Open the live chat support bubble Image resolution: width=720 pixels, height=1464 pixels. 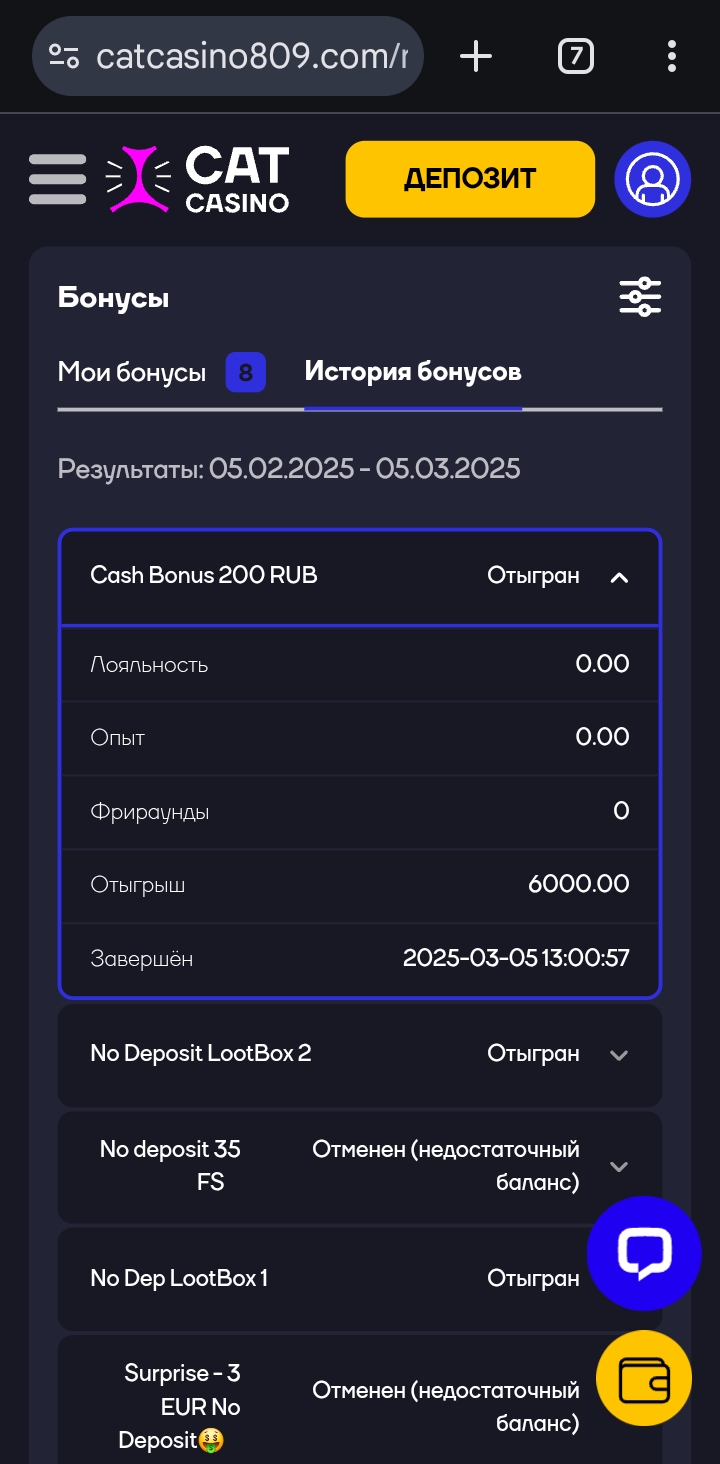644,1253
